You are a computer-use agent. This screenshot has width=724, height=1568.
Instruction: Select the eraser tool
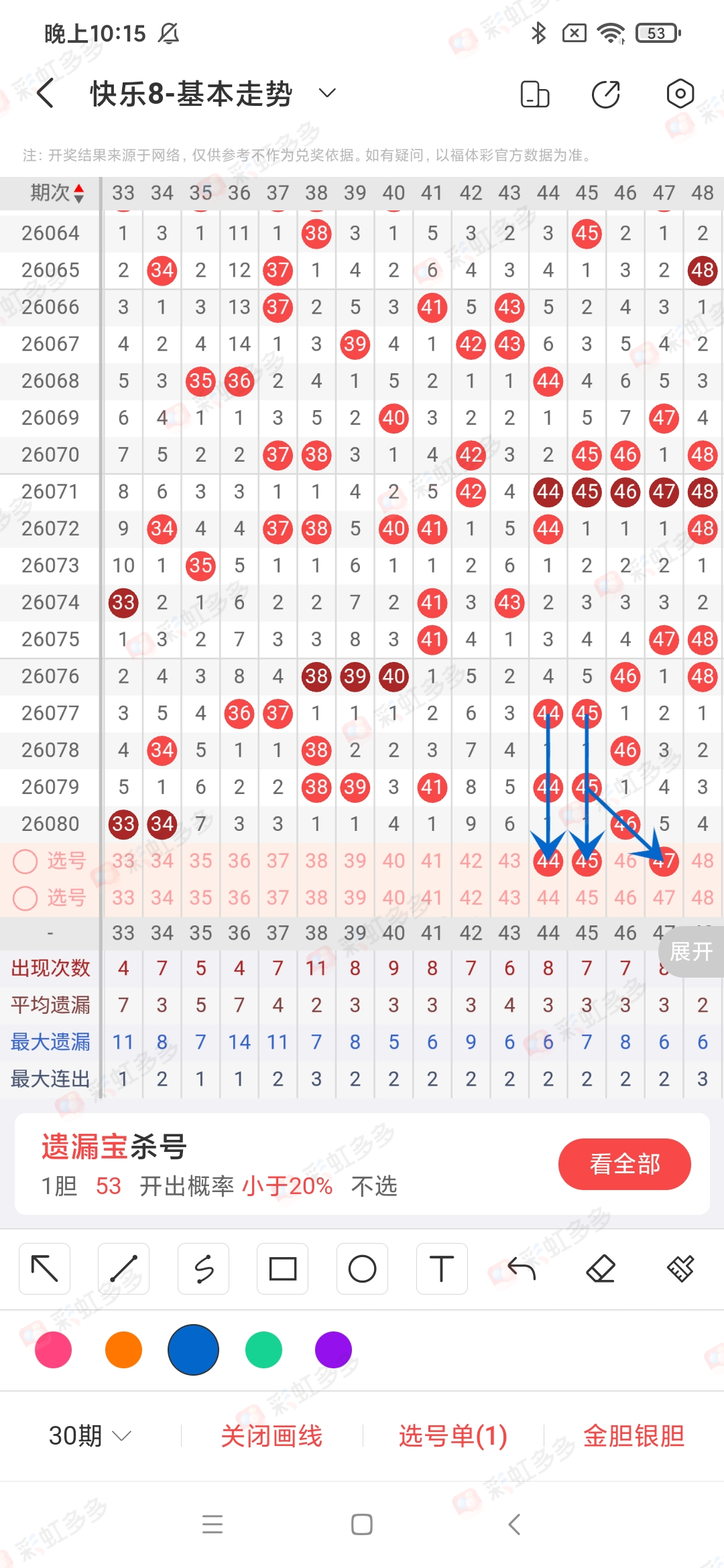[x=602, y=1268]
